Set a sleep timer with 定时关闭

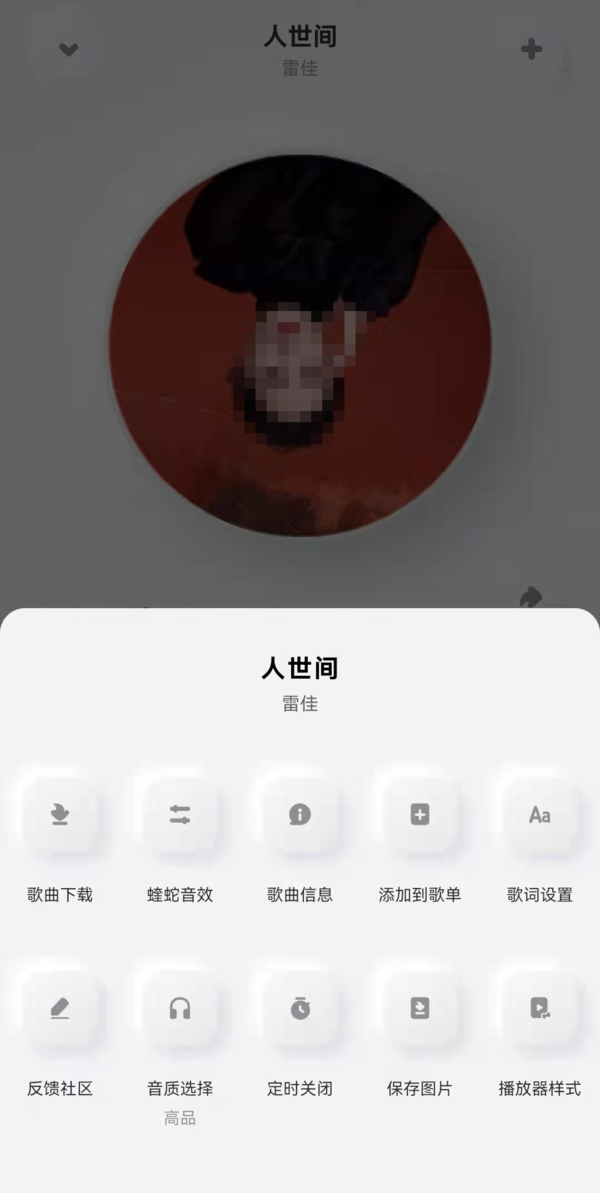(300, 1010)
